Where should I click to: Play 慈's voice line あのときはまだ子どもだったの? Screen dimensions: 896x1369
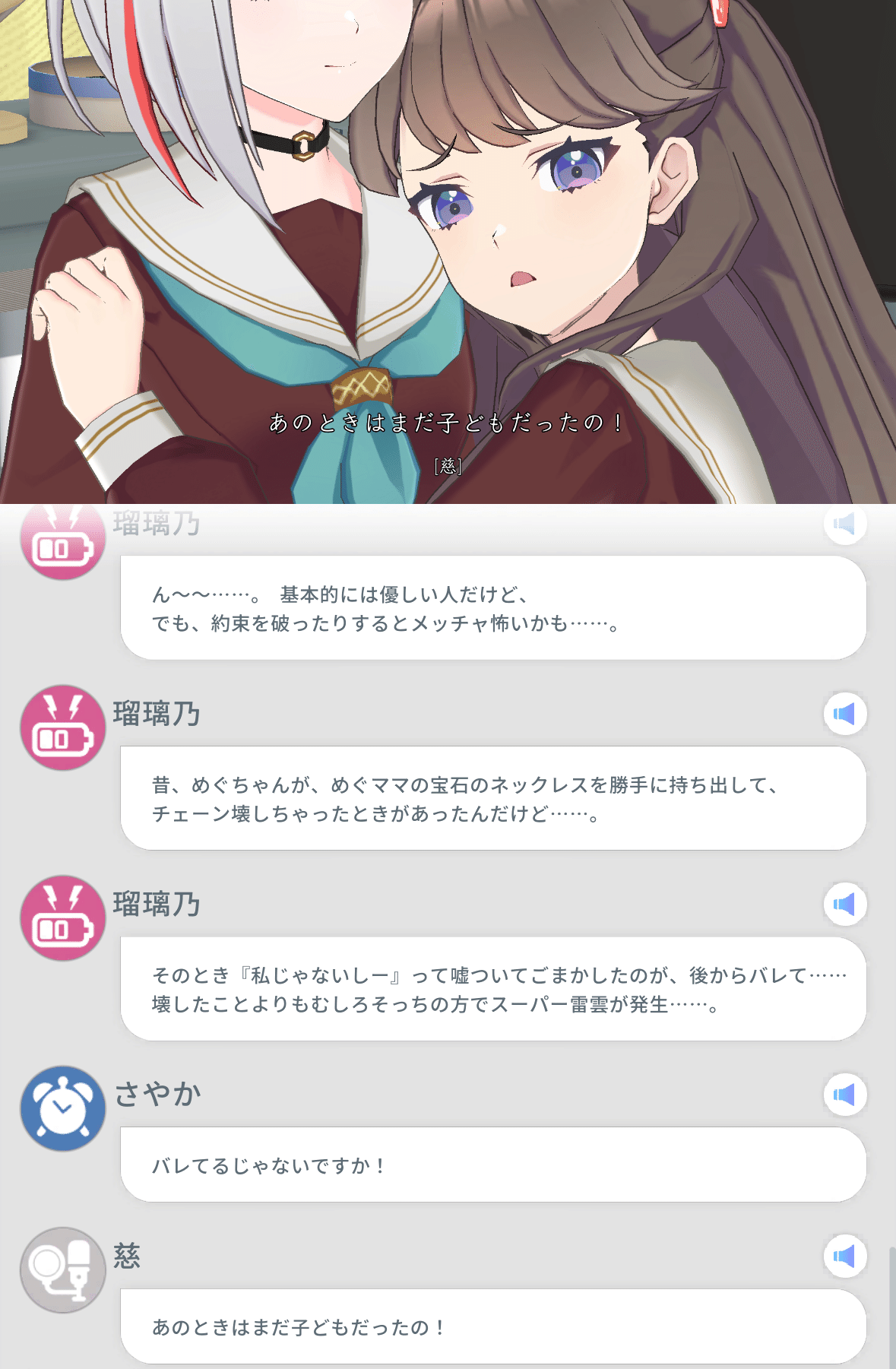coord(844,1257)
